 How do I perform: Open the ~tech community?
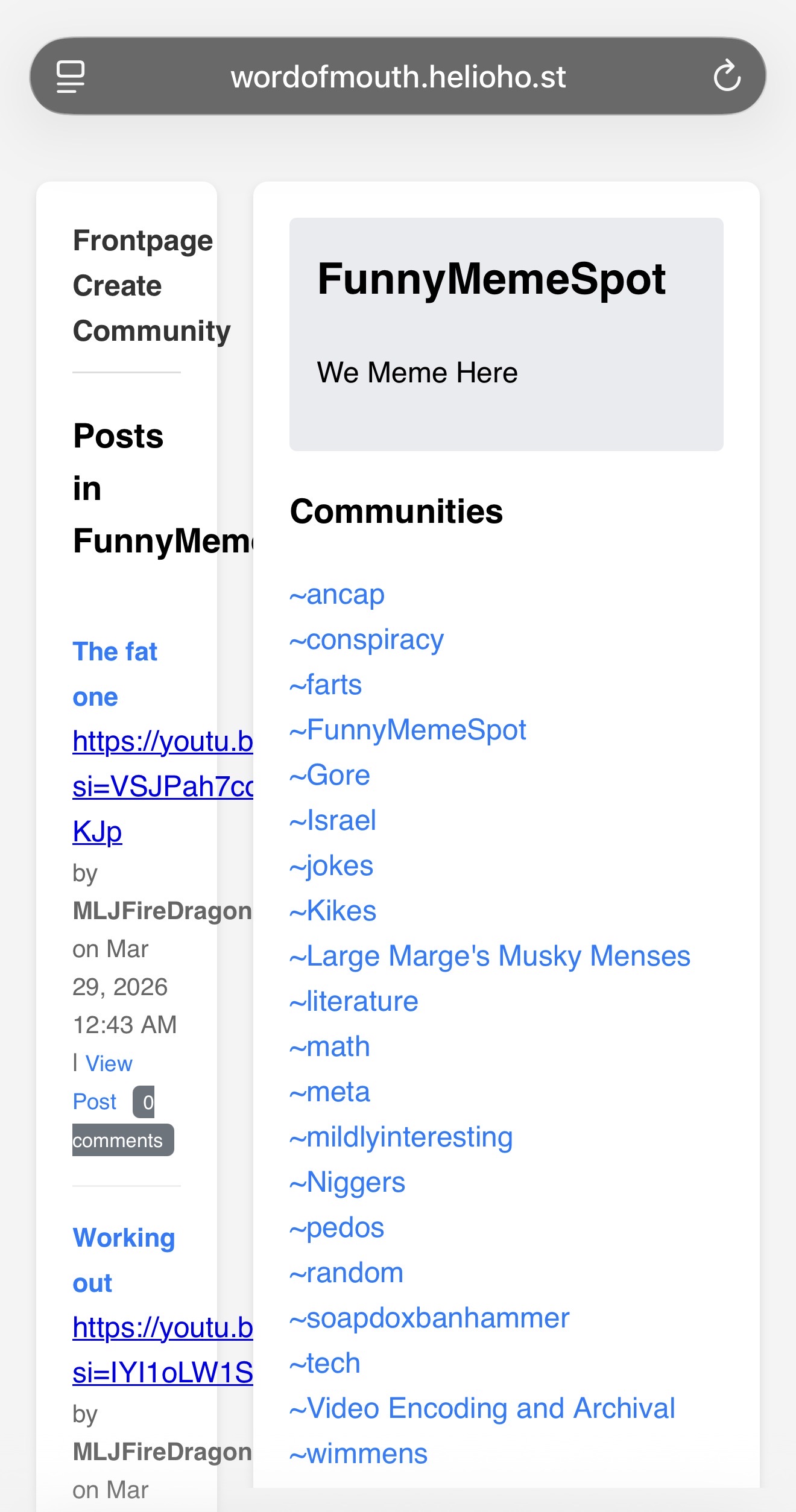325,1364
